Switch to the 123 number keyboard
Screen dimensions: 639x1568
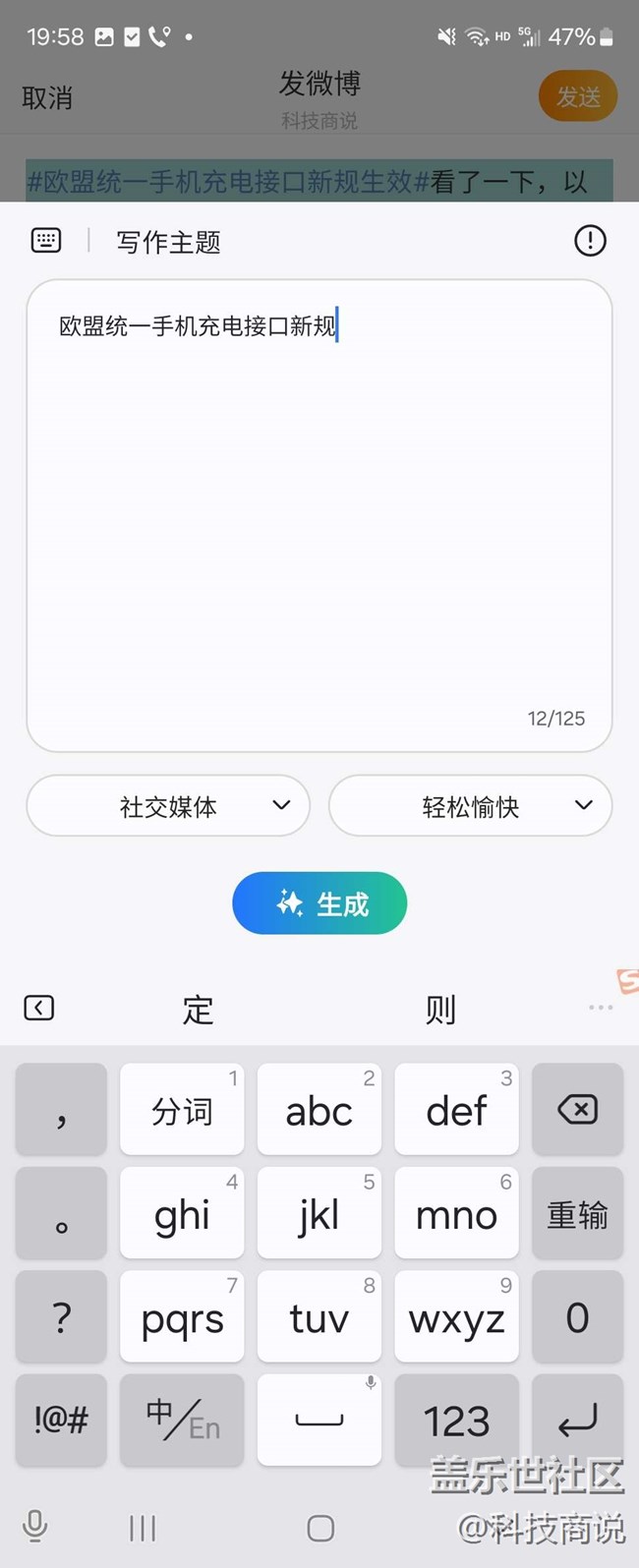pos(456,1420)
